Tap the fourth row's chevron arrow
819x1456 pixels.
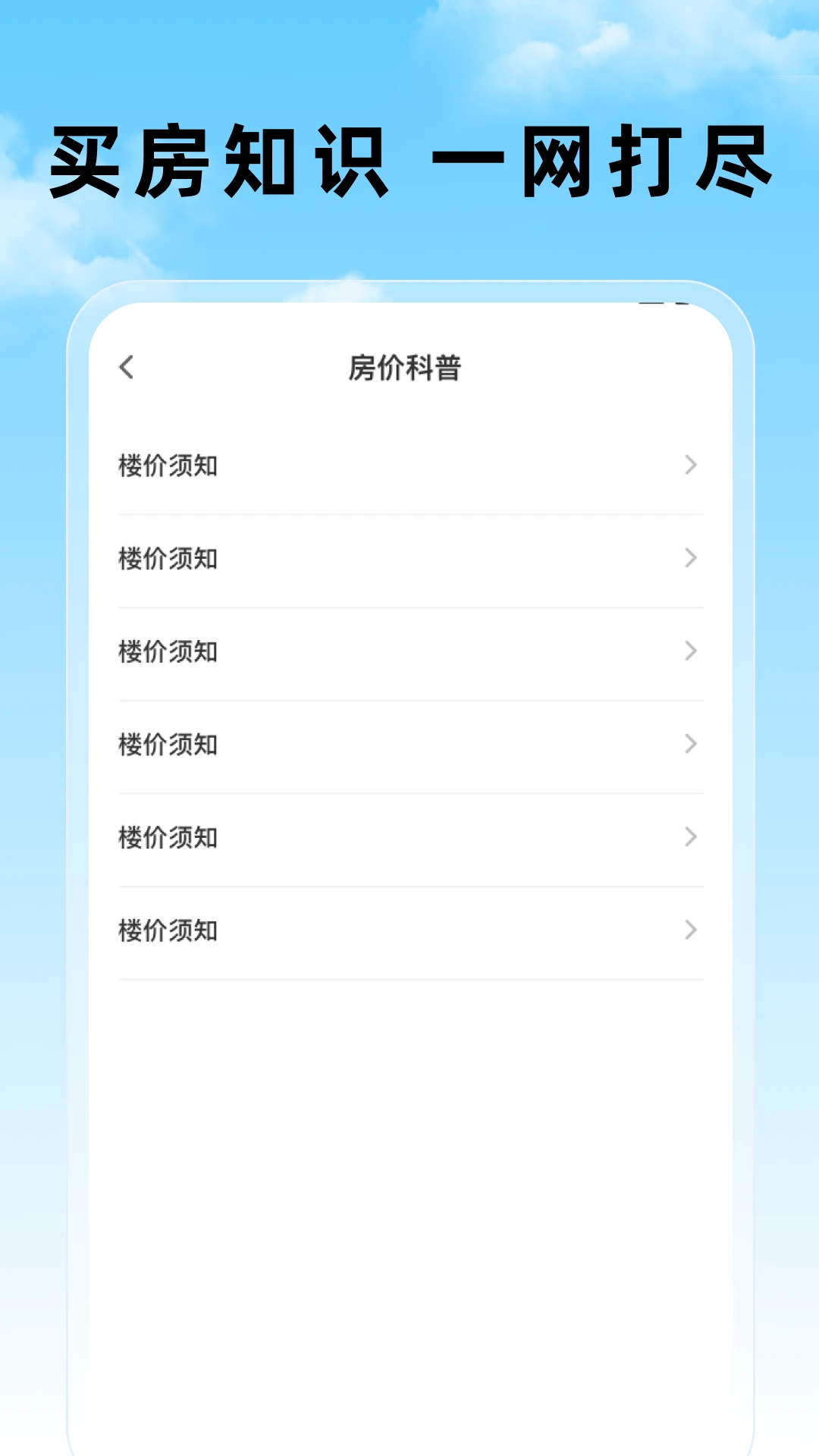[690, 745]
